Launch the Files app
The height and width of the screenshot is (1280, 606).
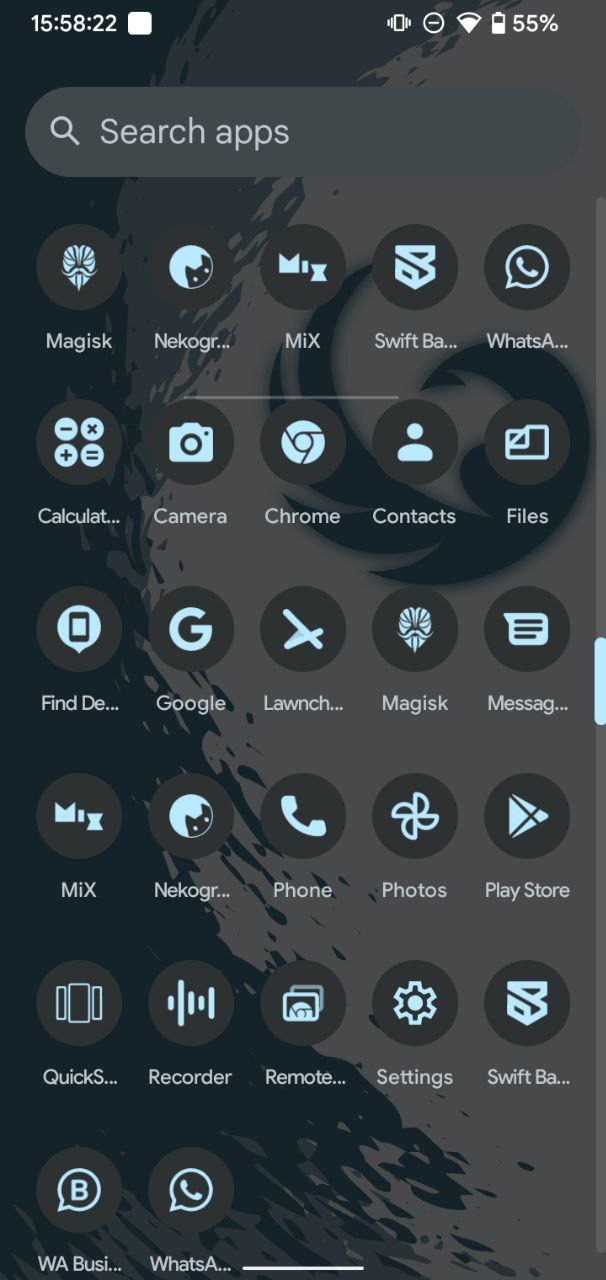coord(526,442)
